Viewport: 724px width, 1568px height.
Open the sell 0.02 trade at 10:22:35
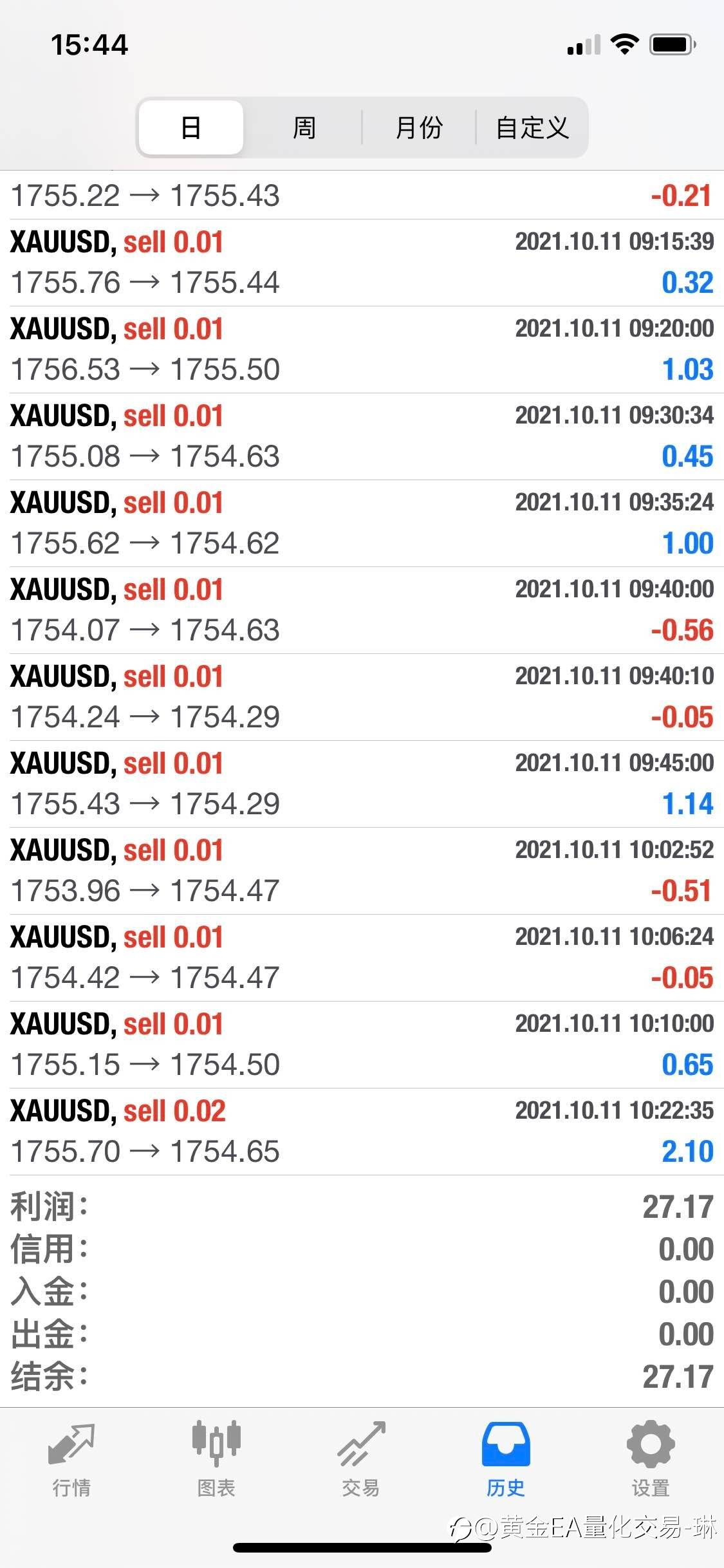[x=362, y=1132]
